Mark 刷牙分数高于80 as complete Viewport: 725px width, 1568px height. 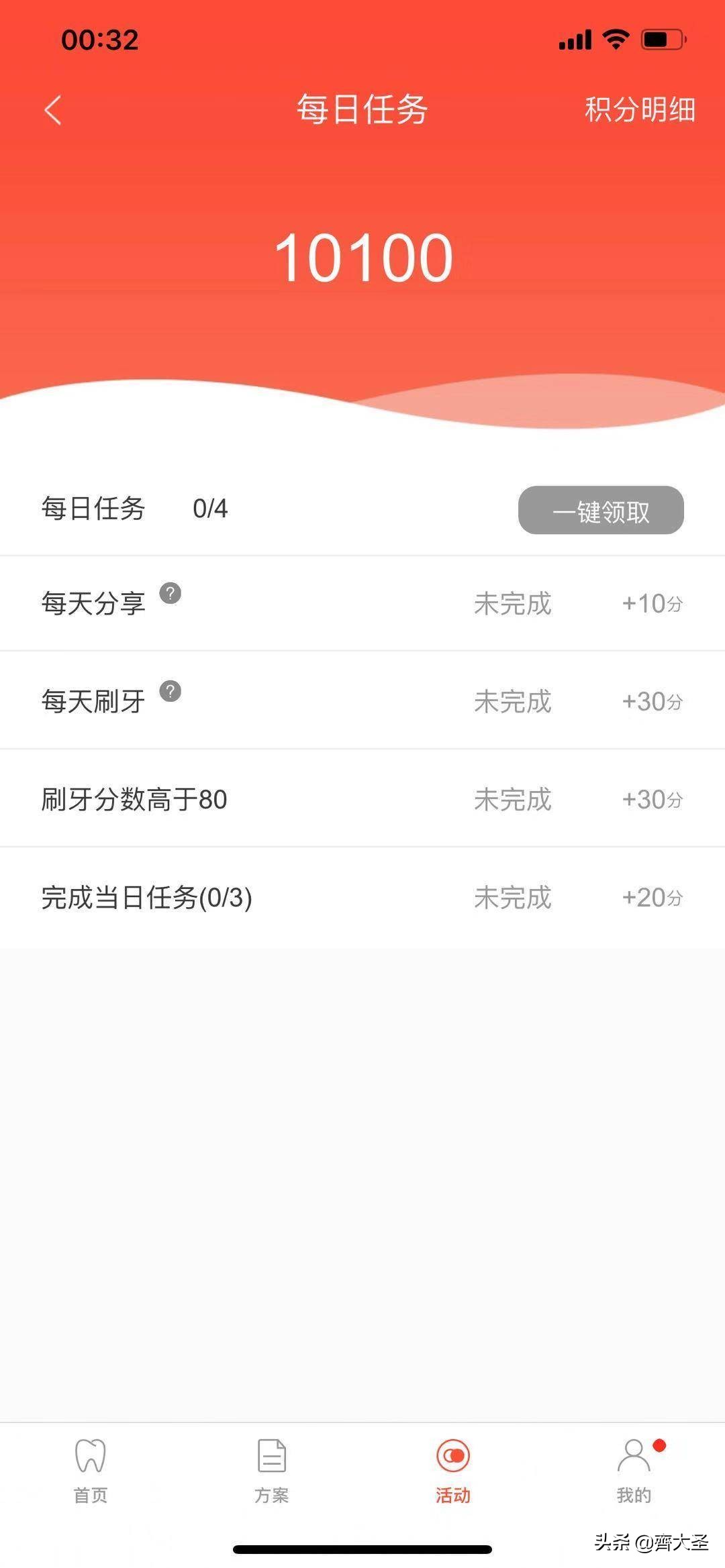point(362,798)
